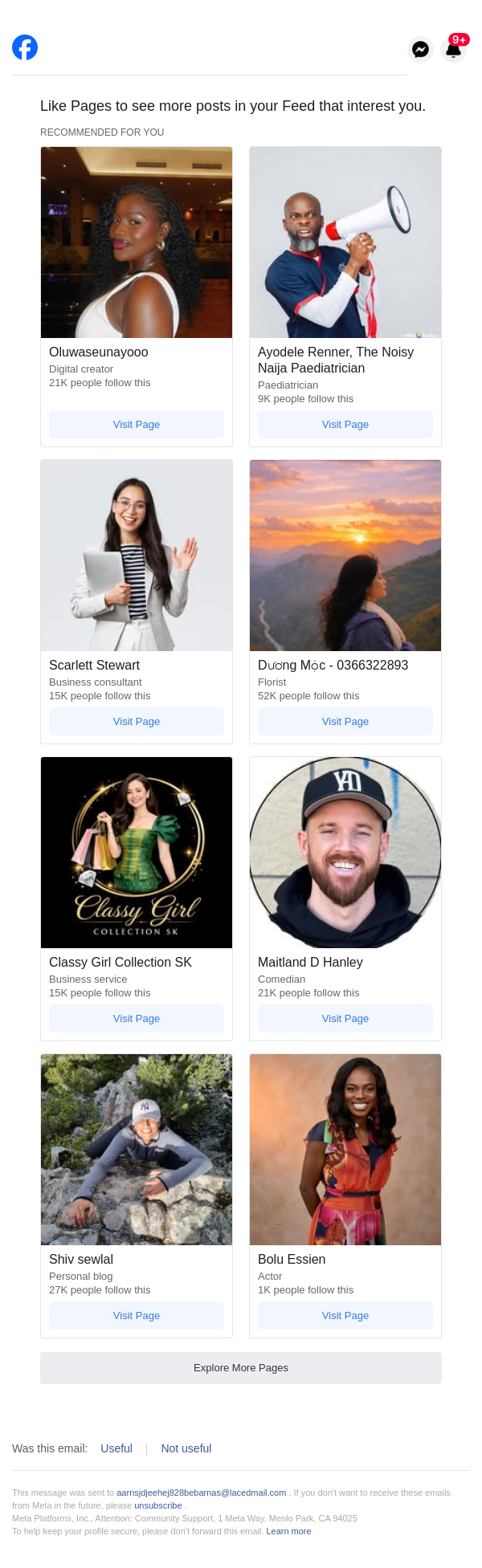Mark this email as Not useful
Screen dimensions: 482x1568
point(186,1448)
